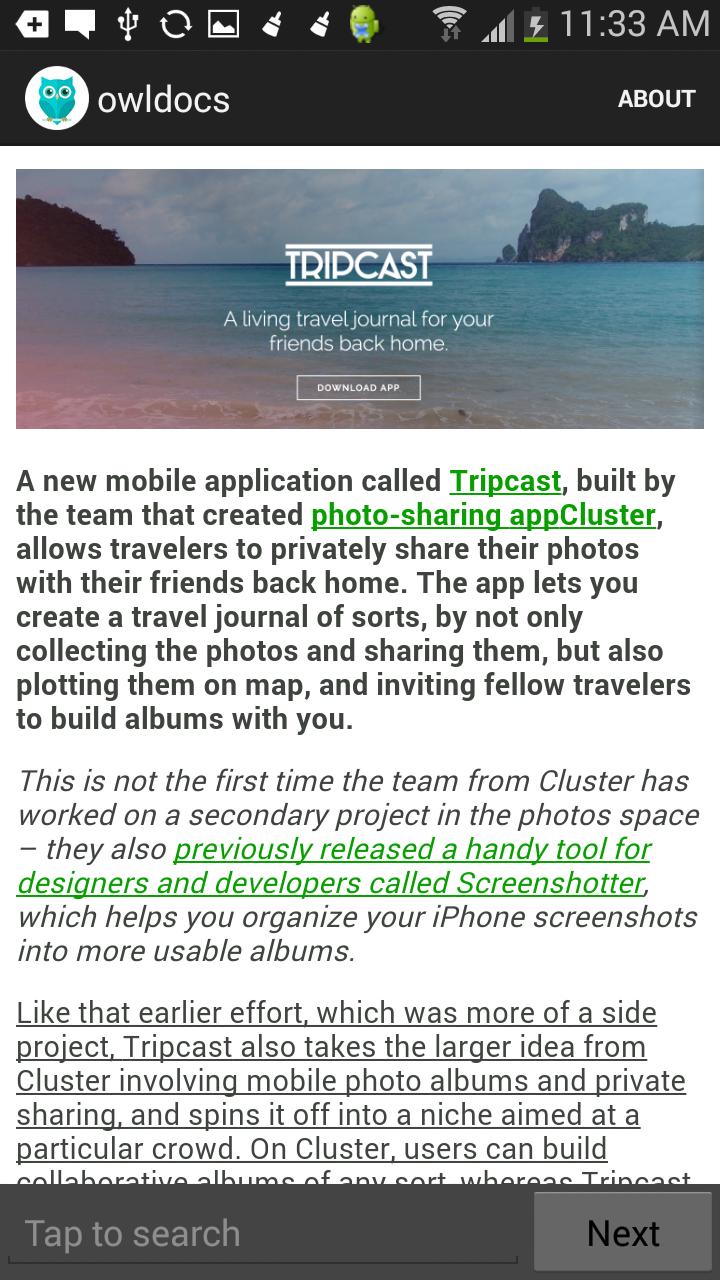Tap the Next button
The image size is (720, 1280).
pyautogui.click(x=623, y=1233)
